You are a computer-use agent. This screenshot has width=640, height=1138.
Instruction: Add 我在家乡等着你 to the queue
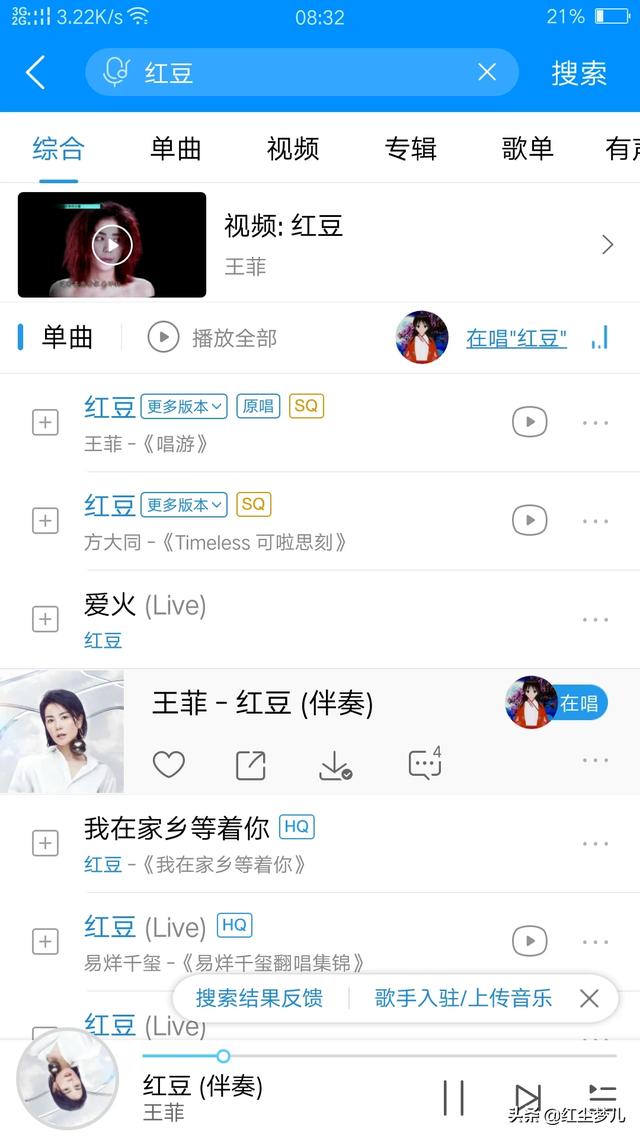pyautogui.click(x=45, y=843)
